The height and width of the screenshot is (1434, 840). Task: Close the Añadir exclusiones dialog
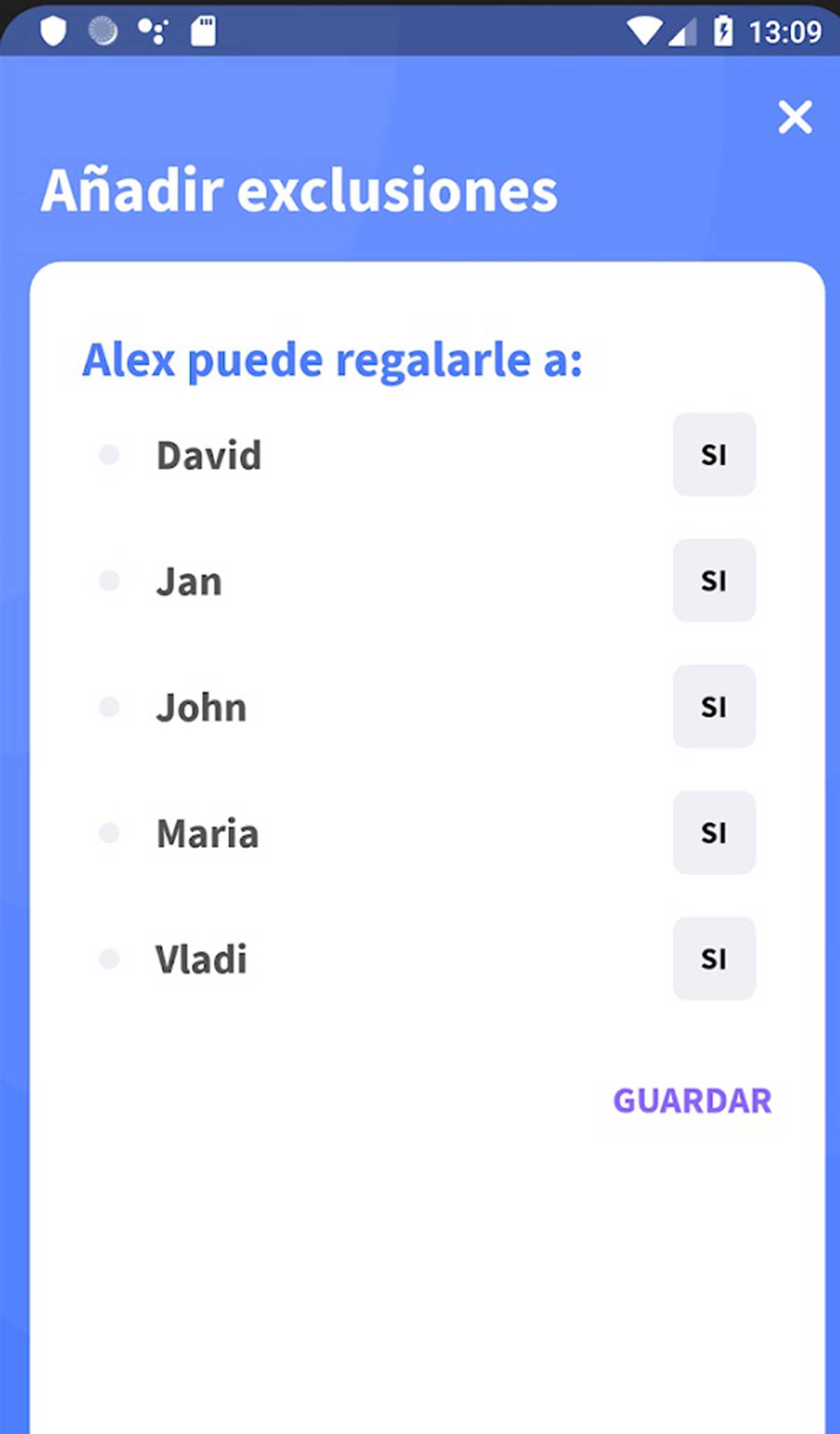click(795, 118)
